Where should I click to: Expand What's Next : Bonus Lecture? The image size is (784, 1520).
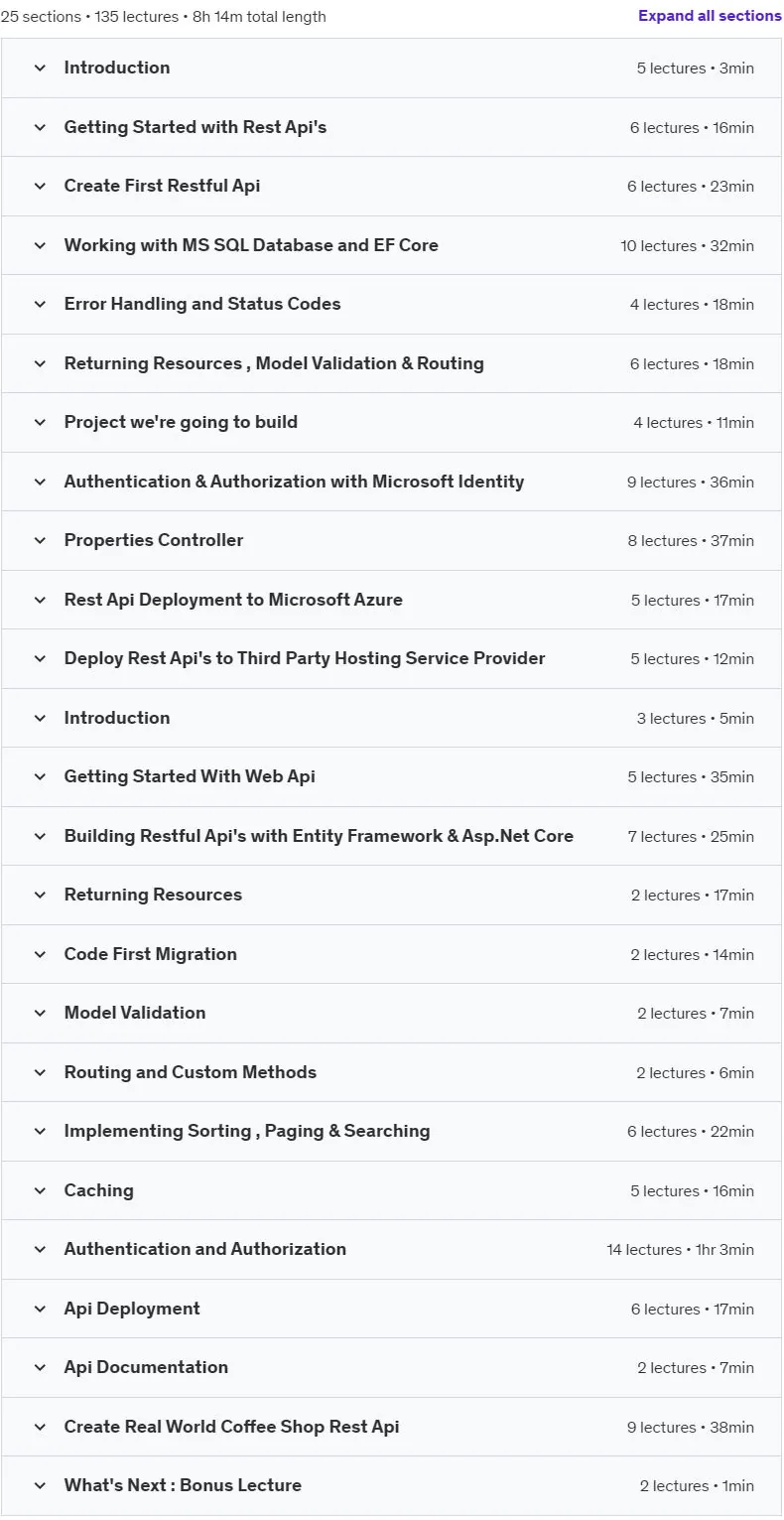[391, 1485]
